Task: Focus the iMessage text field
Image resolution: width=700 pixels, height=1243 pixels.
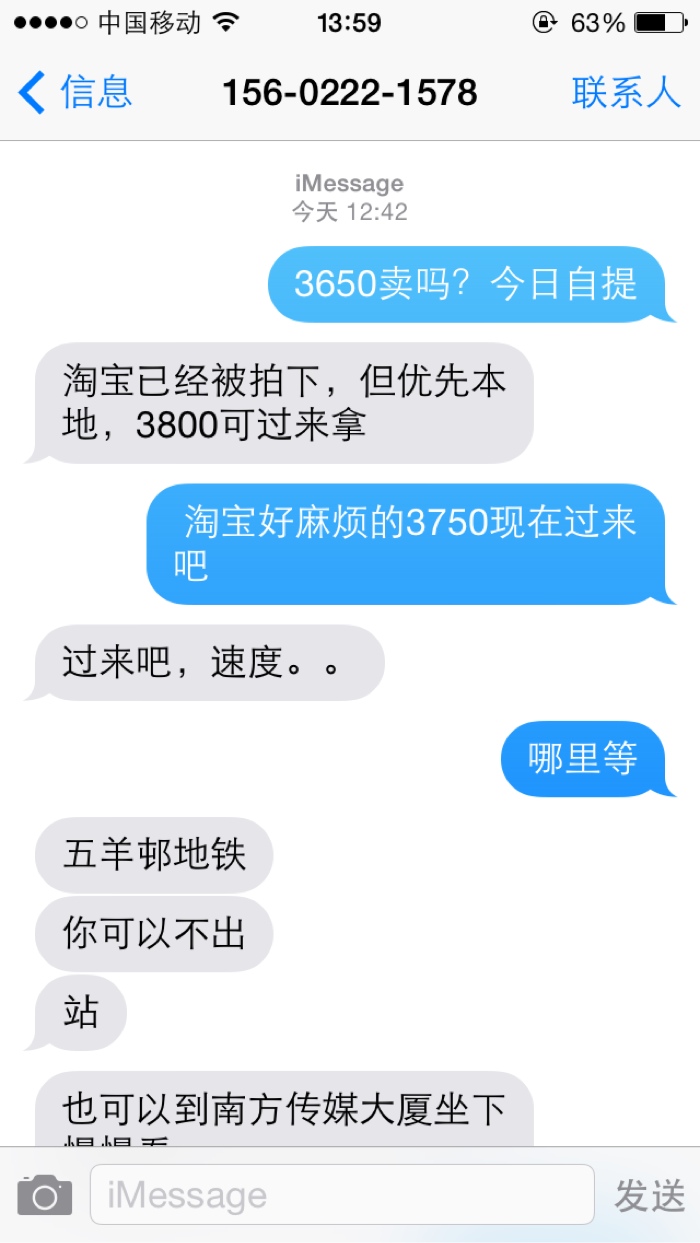Action: pos(342,1194)
